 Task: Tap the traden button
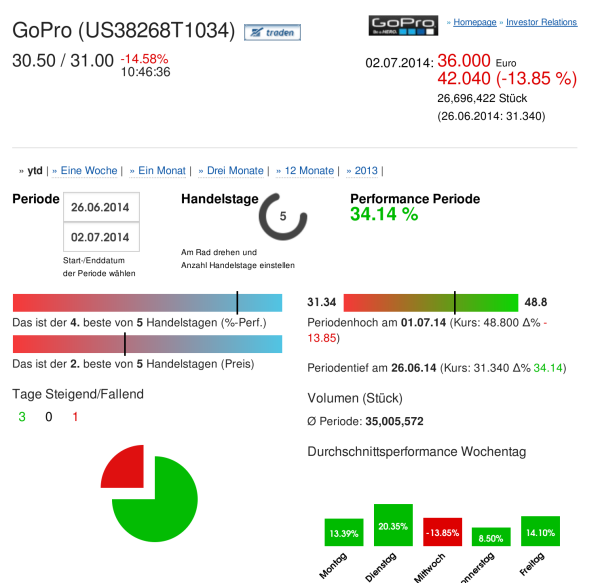[x=272, y=32]
